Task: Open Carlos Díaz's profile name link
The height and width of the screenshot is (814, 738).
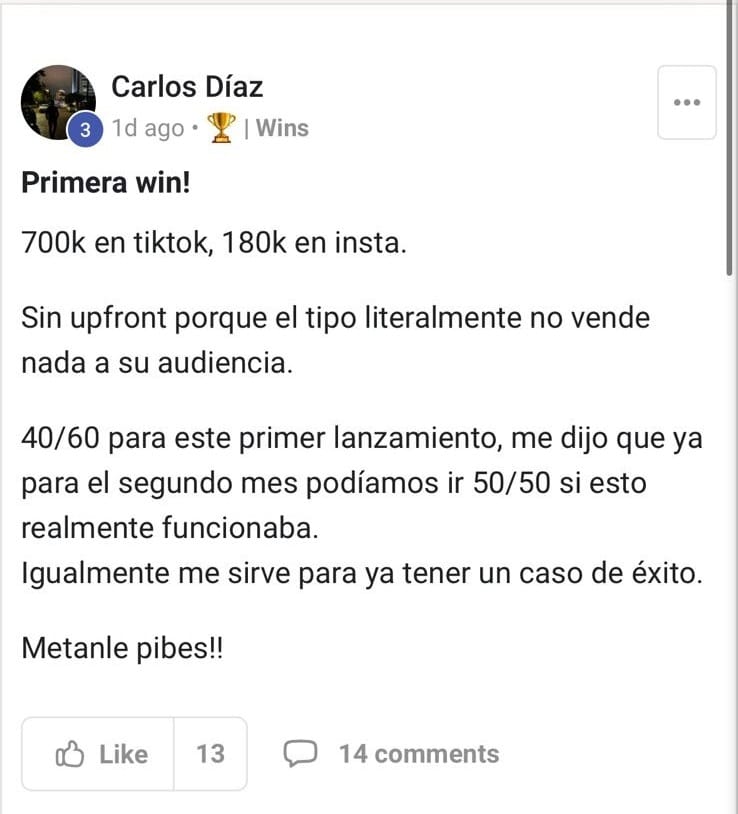Action: point(187,87)
